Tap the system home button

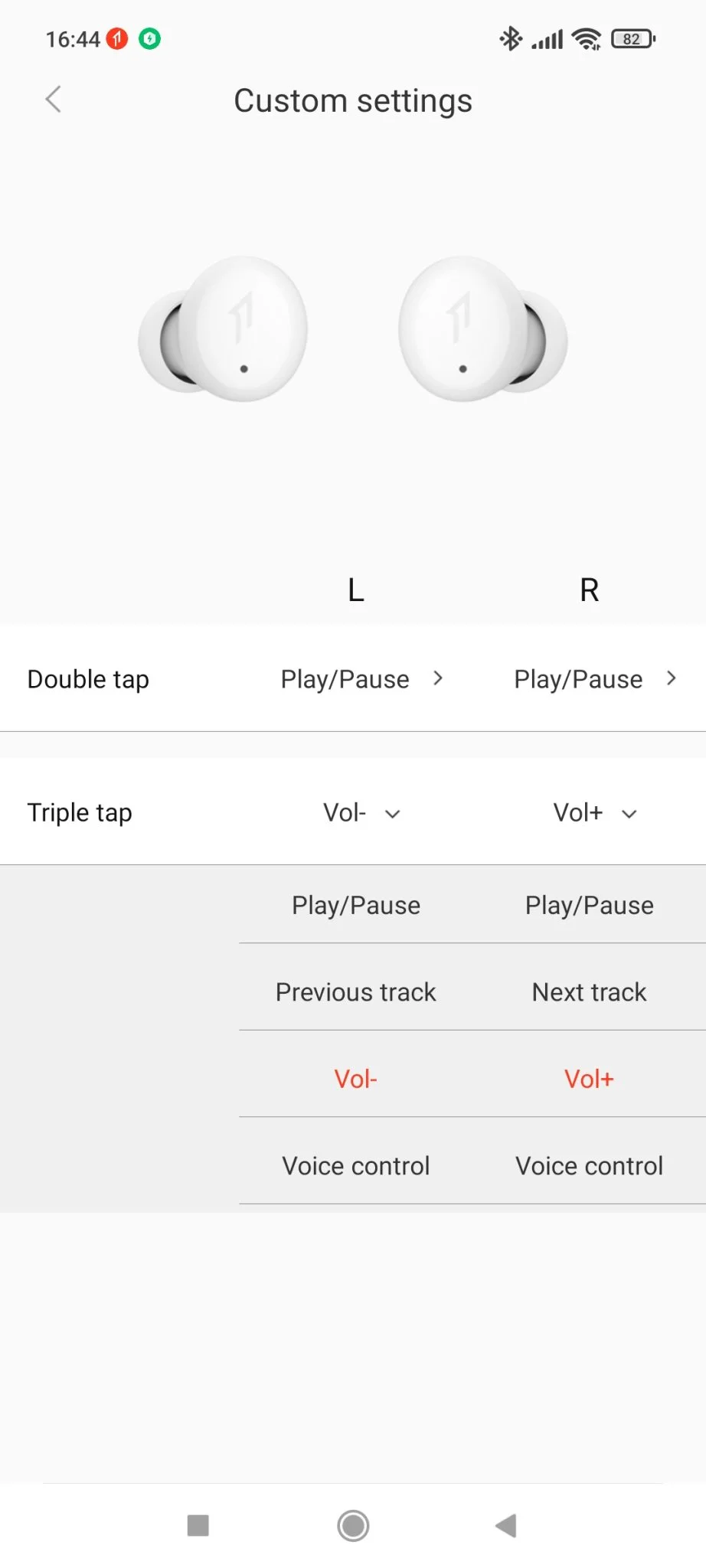[353, 1526]
